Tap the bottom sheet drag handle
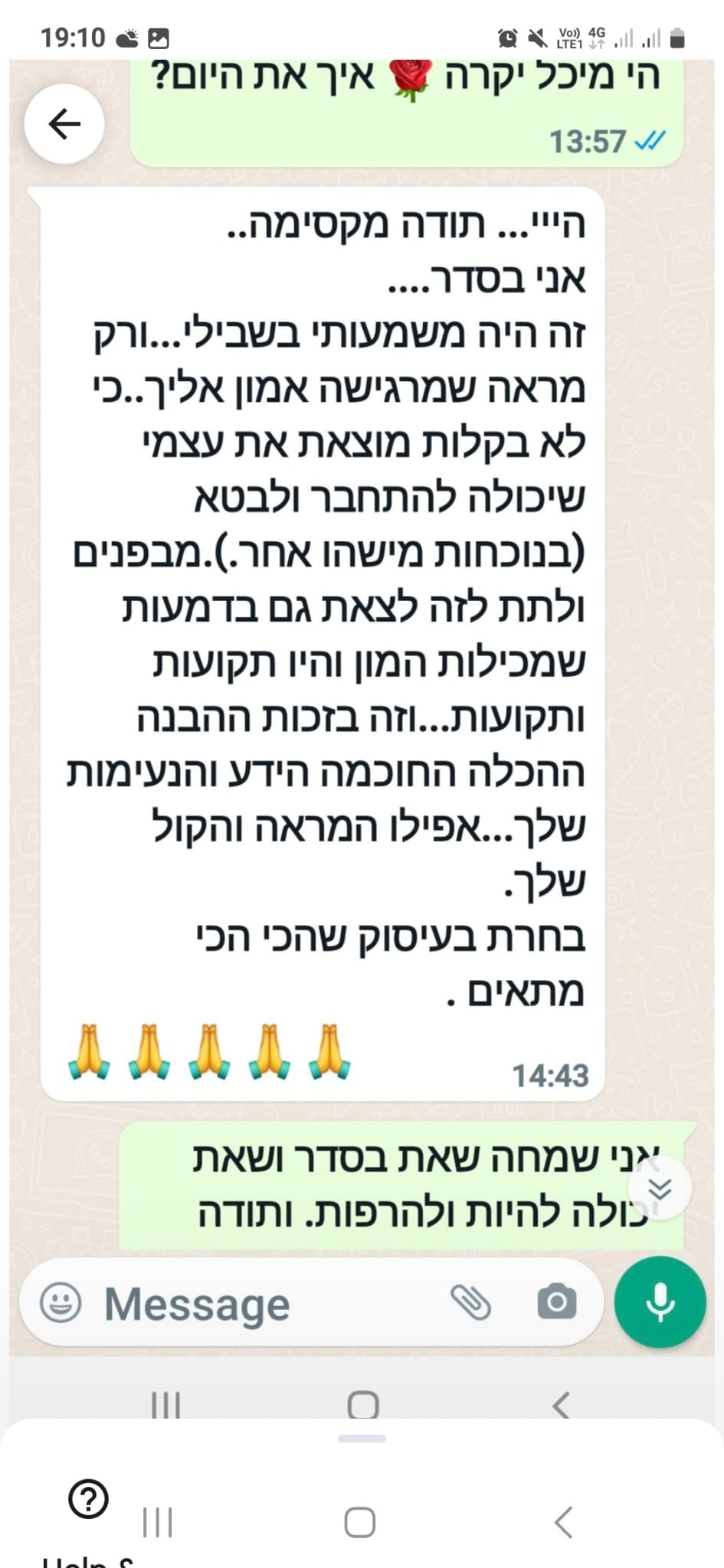 click(x=362, y=1439)
